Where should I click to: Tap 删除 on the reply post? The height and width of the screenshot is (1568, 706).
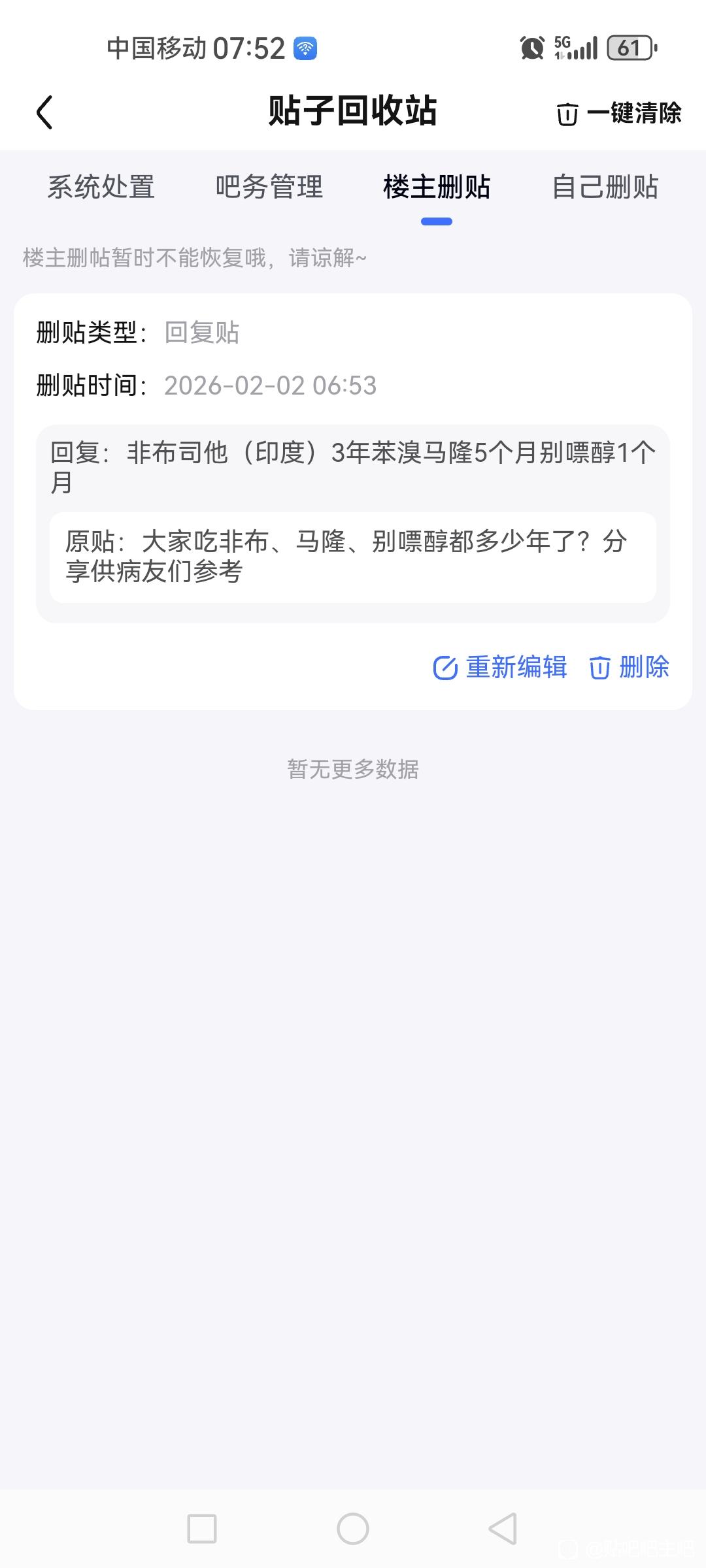coord(630,667)
